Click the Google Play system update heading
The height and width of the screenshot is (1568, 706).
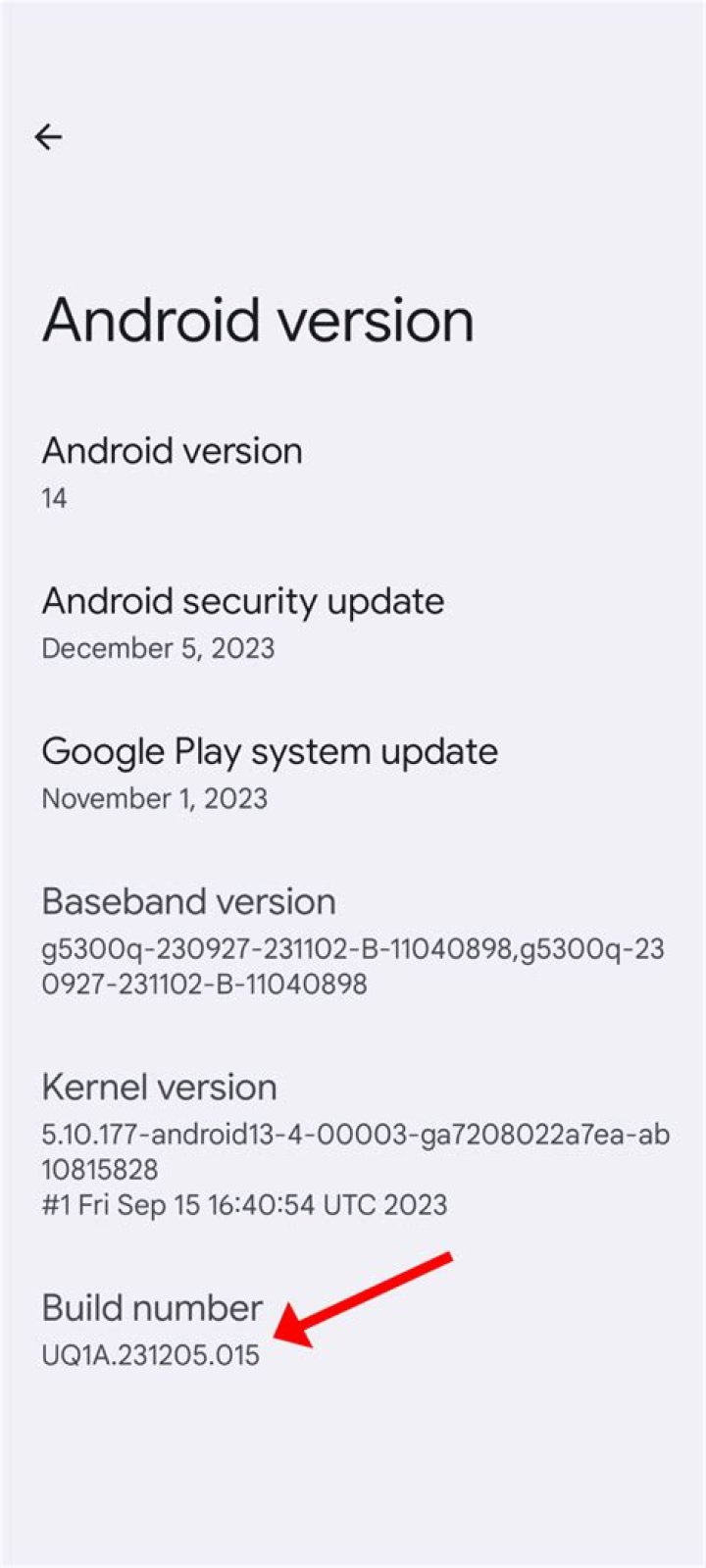[270, 751]
